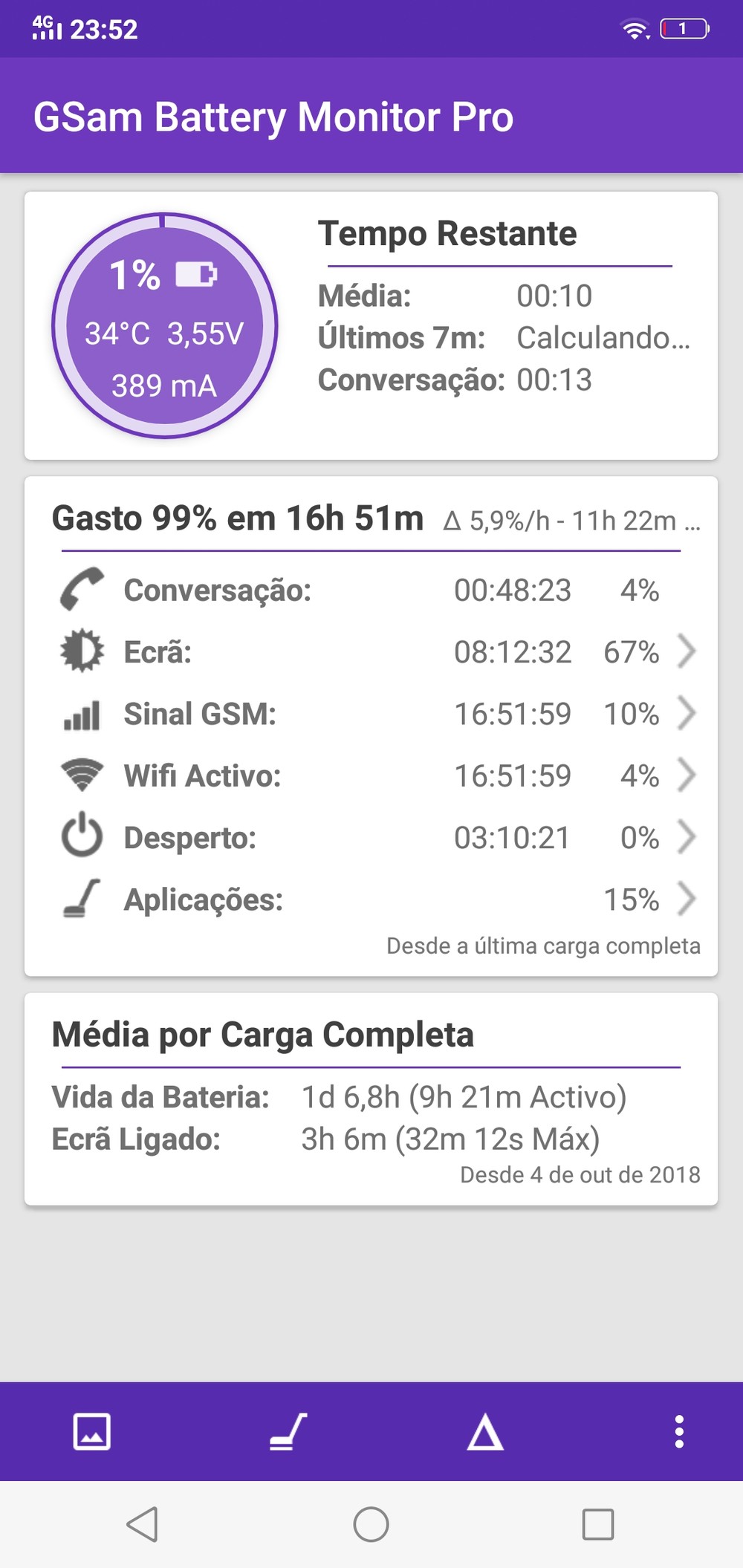
Task: Open the Média por Carga Completa card
Action: coord(371,1099)
